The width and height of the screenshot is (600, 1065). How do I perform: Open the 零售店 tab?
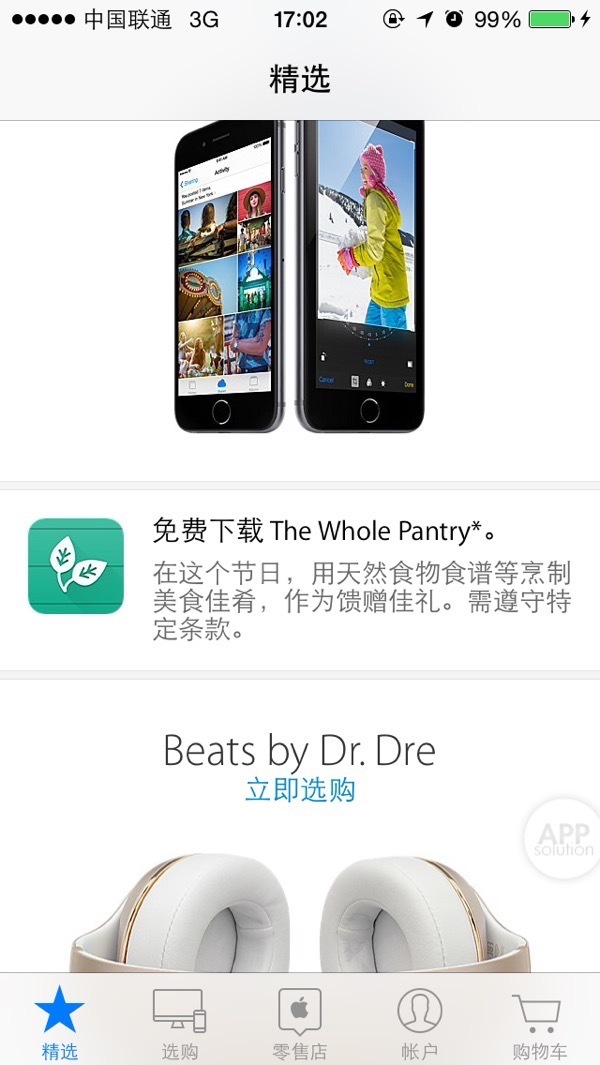299,1022
